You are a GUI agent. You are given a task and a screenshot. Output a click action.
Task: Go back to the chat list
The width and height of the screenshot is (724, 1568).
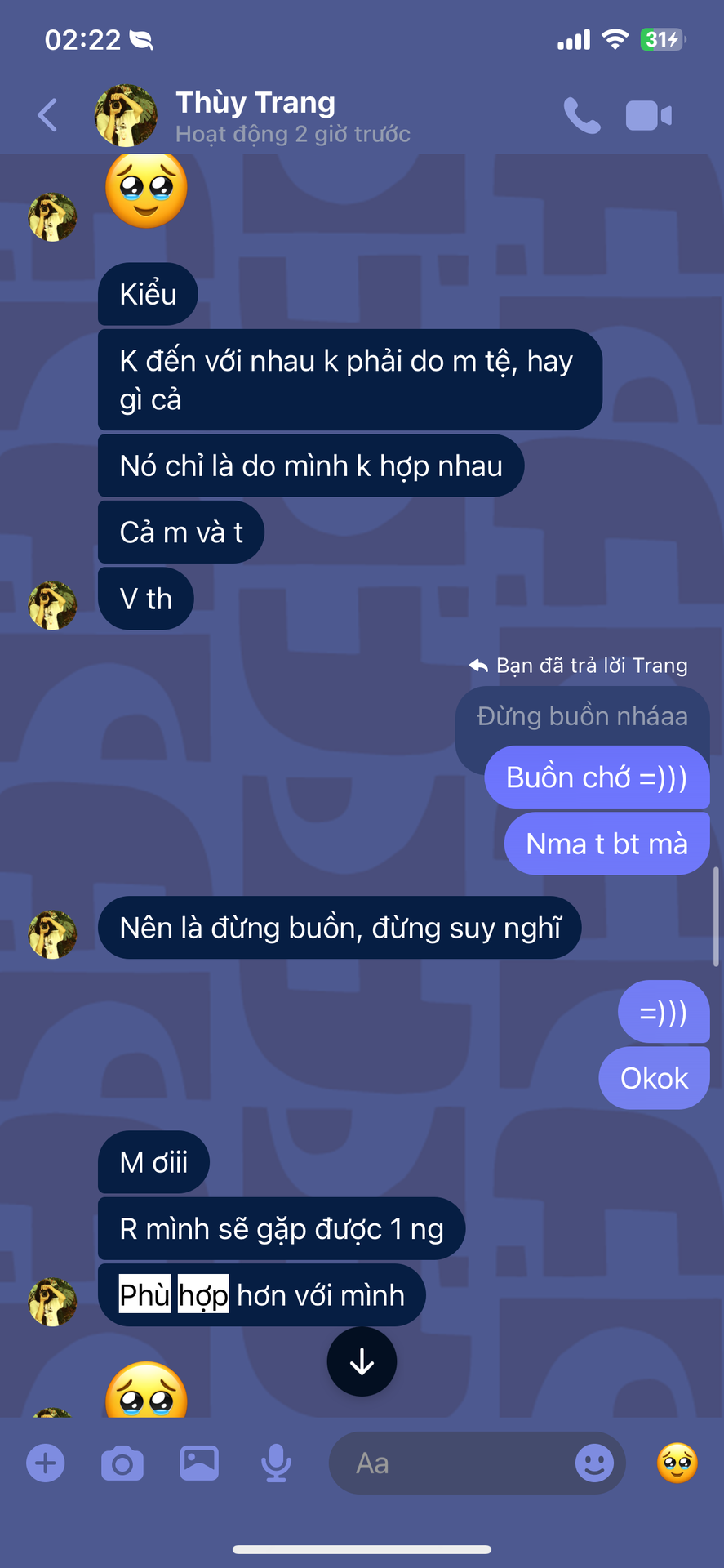[48, 115]
